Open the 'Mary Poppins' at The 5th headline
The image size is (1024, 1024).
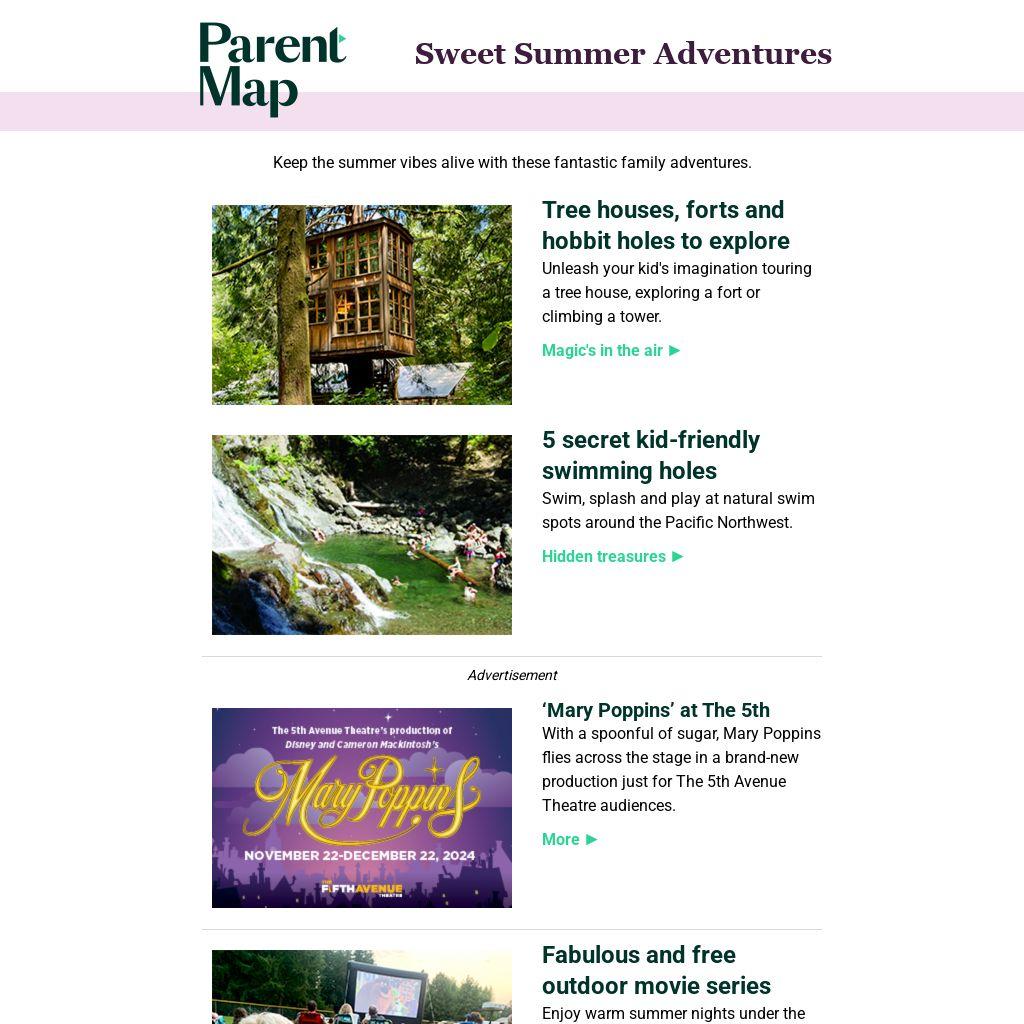655,710
